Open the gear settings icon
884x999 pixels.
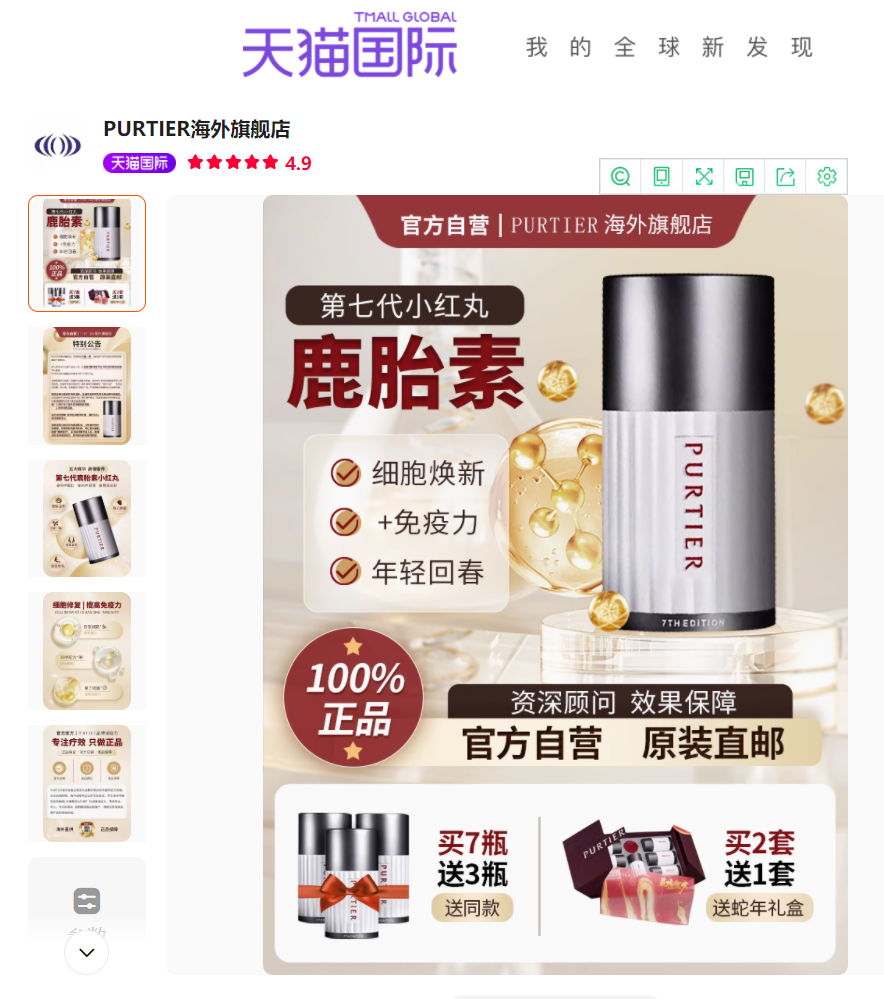pos(826,177)
